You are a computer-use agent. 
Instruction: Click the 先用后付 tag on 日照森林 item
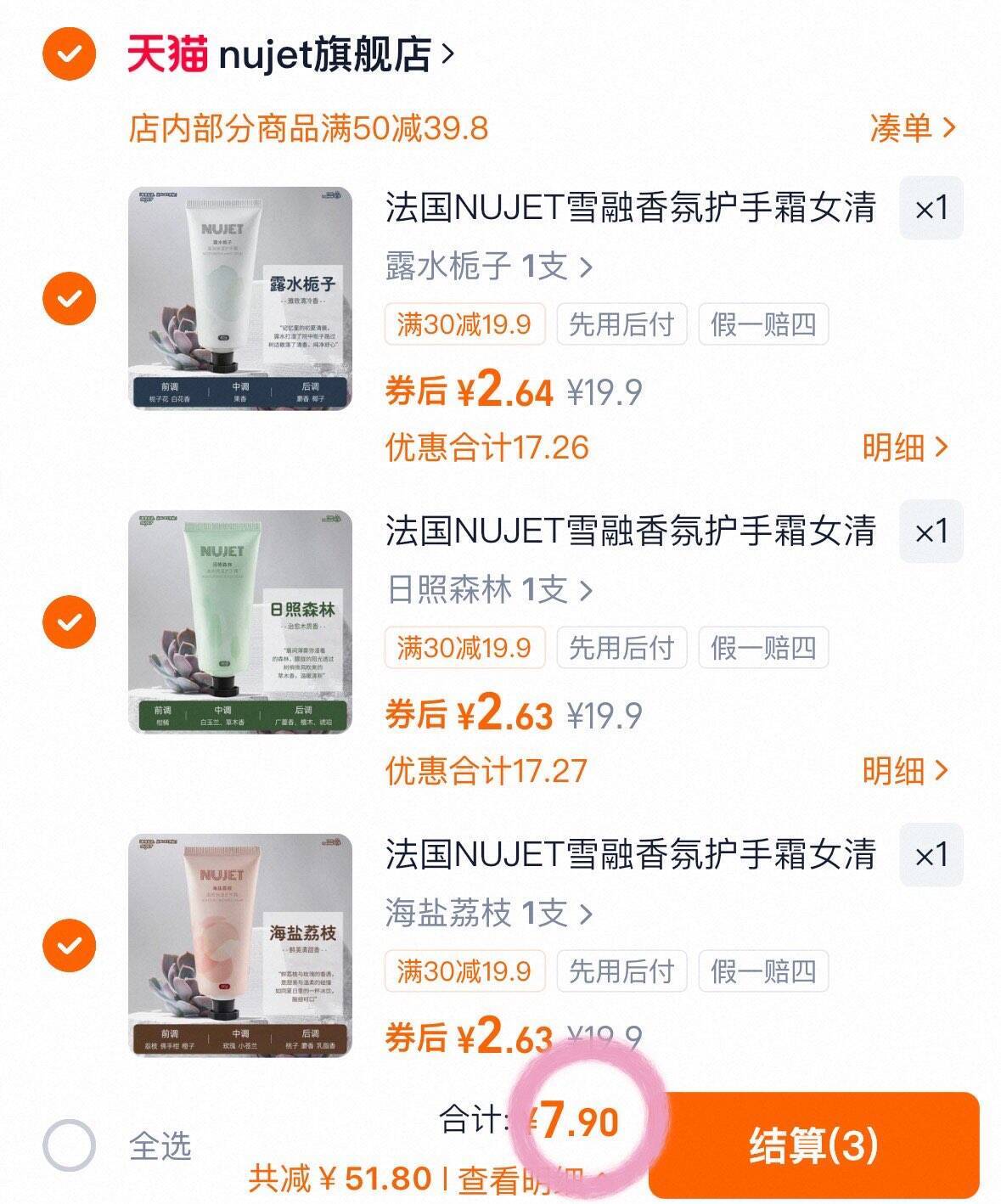pyautogui.click(x=622, y=648)
